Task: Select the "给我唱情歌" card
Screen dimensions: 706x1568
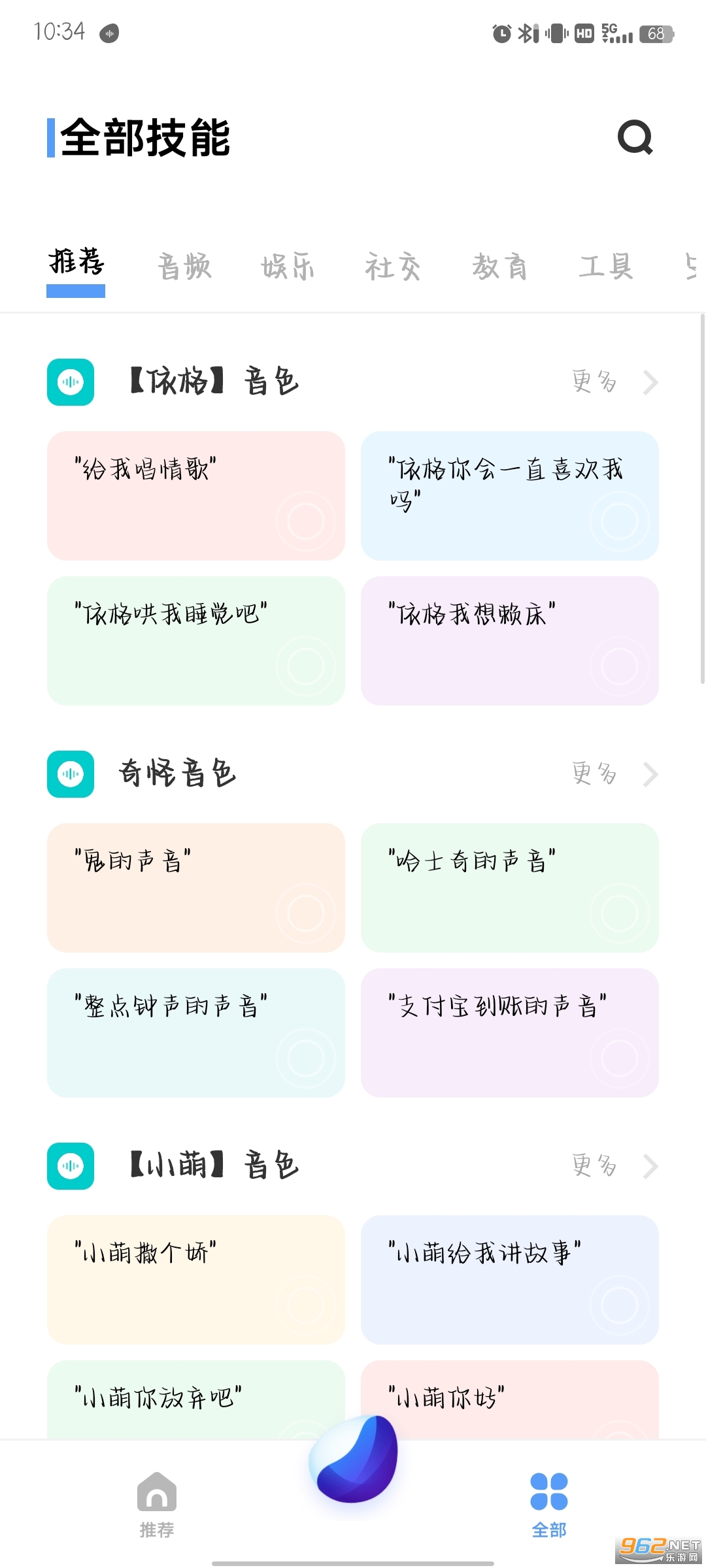Action: [195, 495]
